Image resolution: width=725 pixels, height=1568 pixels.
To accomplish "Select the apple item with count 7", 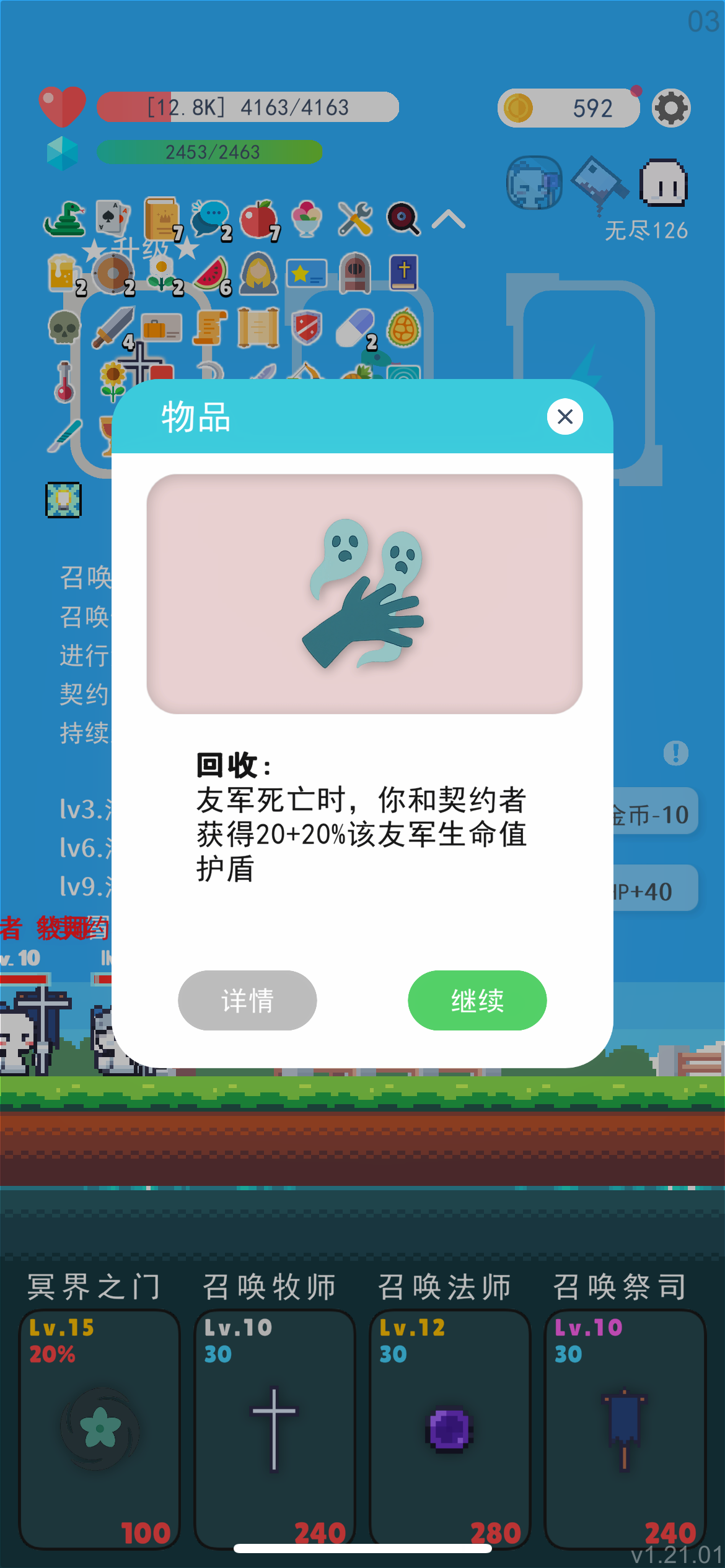I will [x=259, y=218].
